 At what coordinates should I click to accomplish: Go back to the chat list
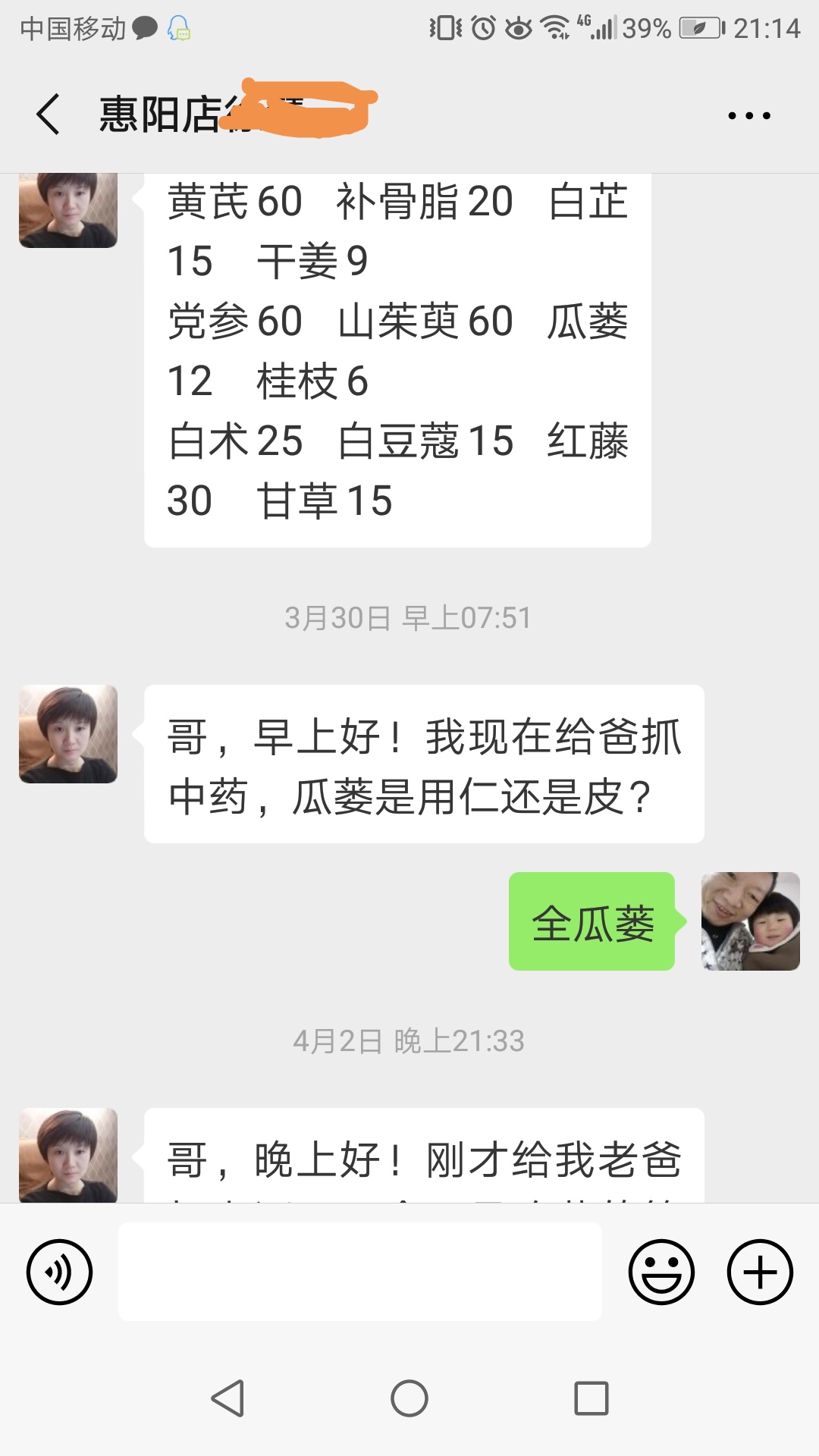(x=49, y=115)
